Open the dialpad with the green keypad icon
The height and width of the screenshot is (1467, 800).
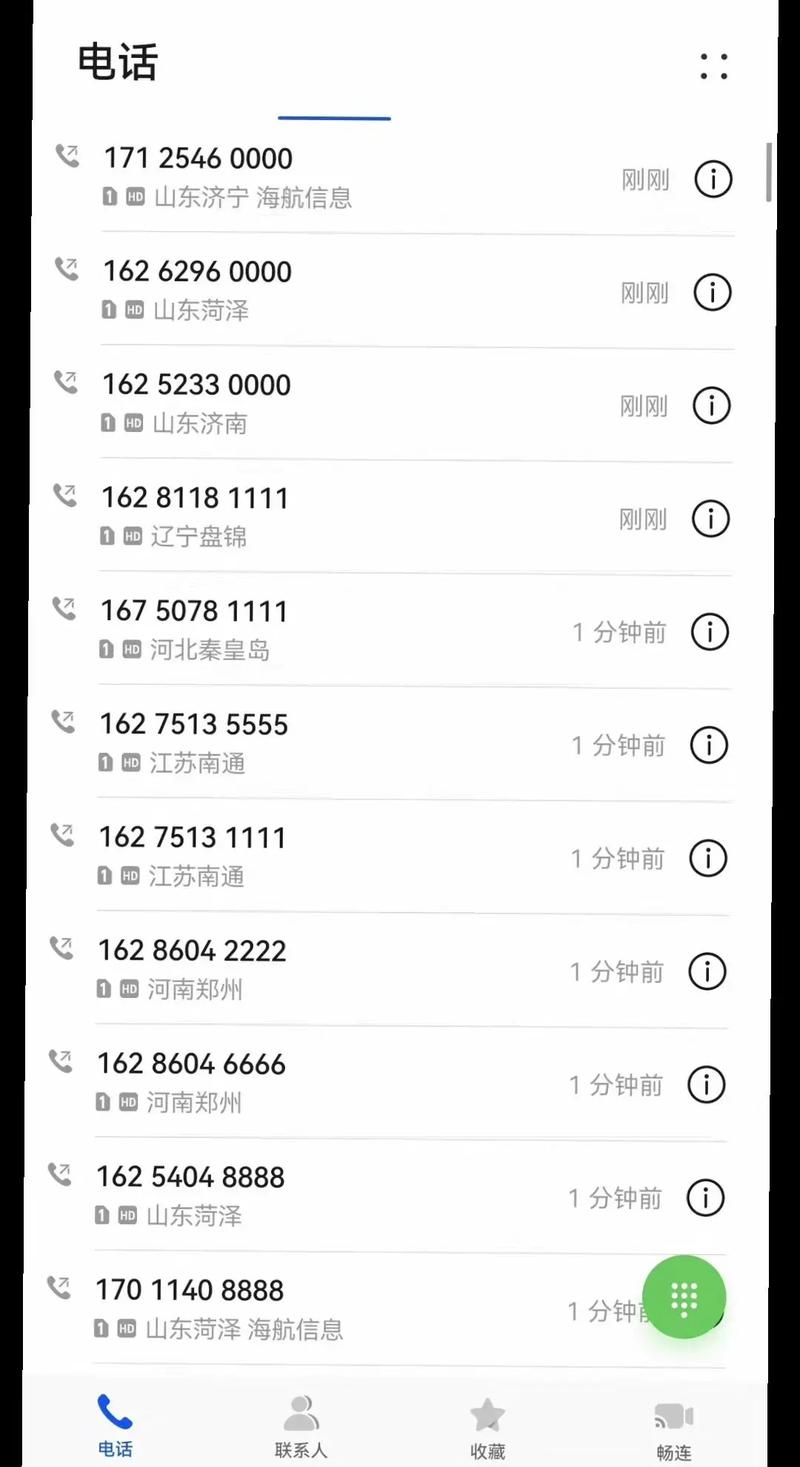684,1297
